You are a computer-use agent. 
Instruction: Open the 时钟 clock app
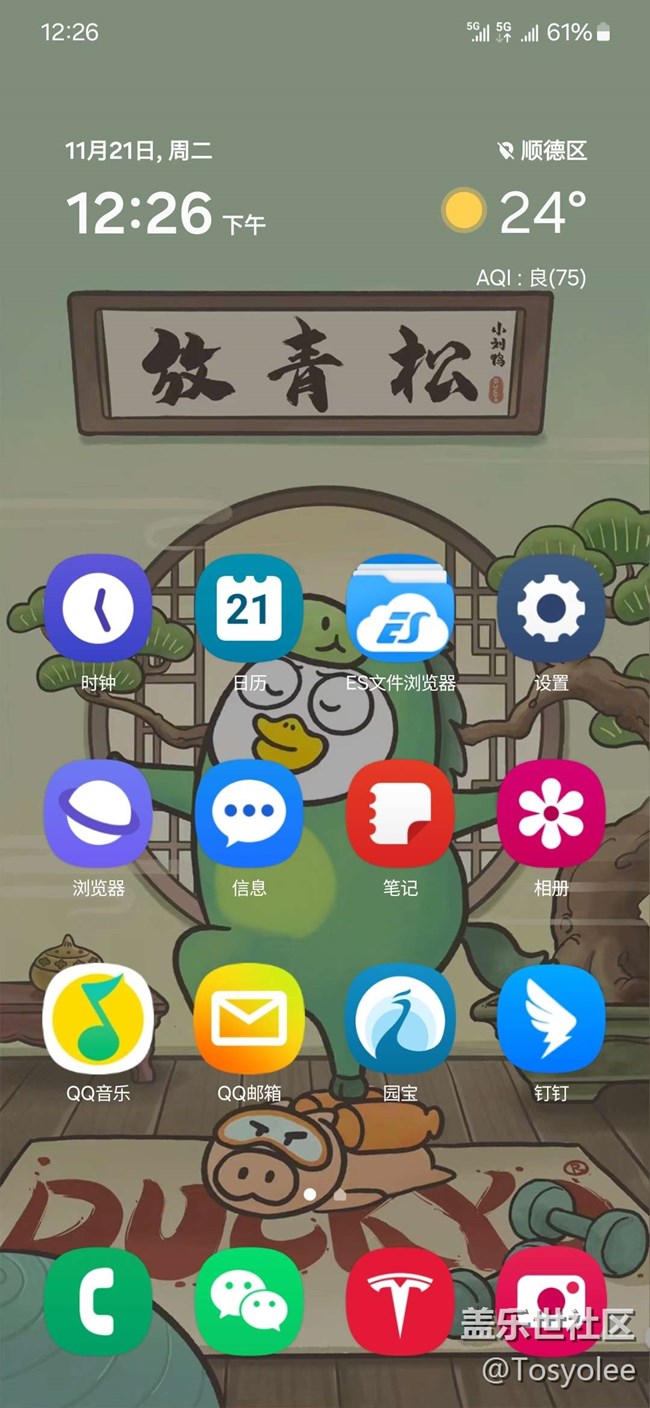tap(98, 608)
